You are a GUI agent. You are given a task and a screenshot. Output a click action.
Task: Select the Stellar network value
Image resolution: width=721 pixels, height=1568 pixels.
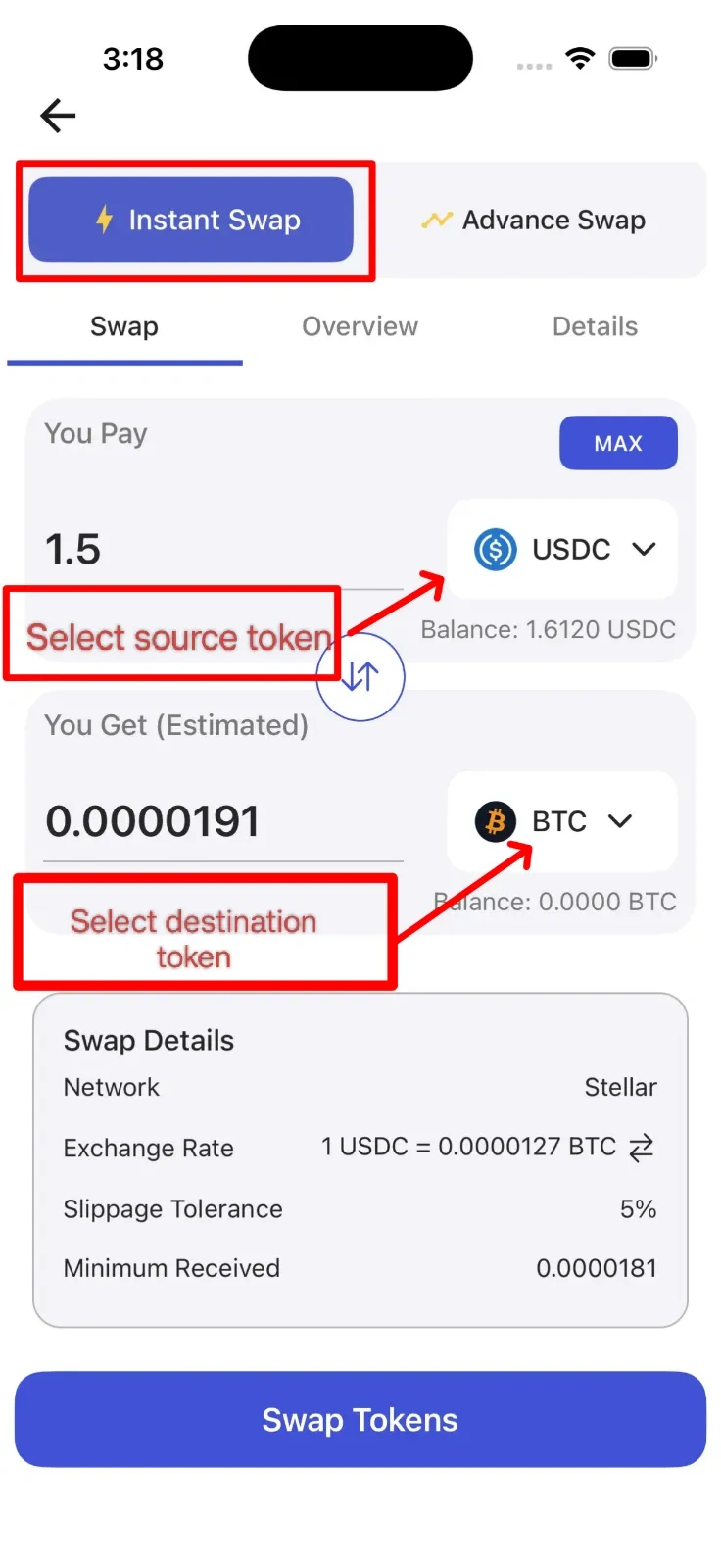pos(620,1086)
